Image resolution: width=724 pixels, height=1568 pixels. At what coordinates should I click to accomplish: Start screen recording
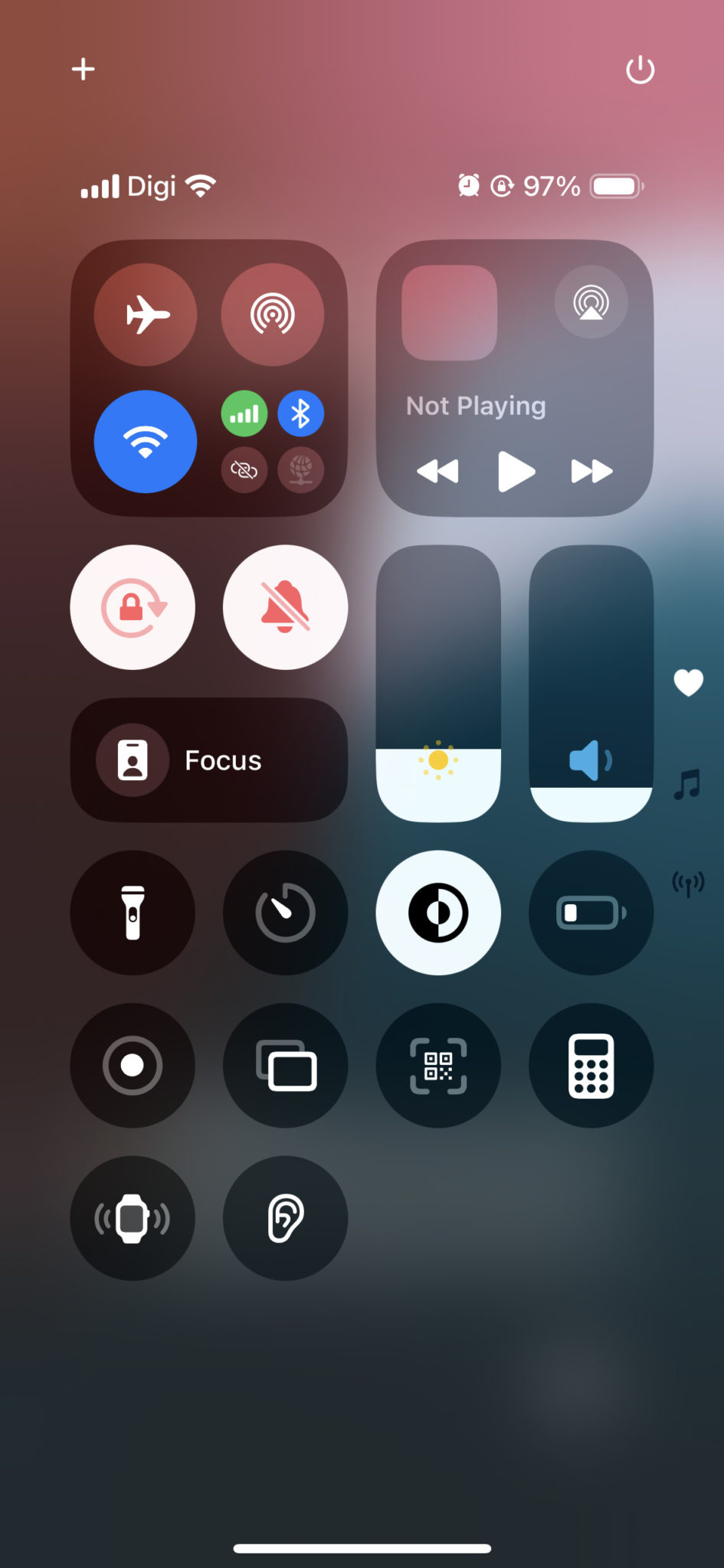tap(133, 1065)
